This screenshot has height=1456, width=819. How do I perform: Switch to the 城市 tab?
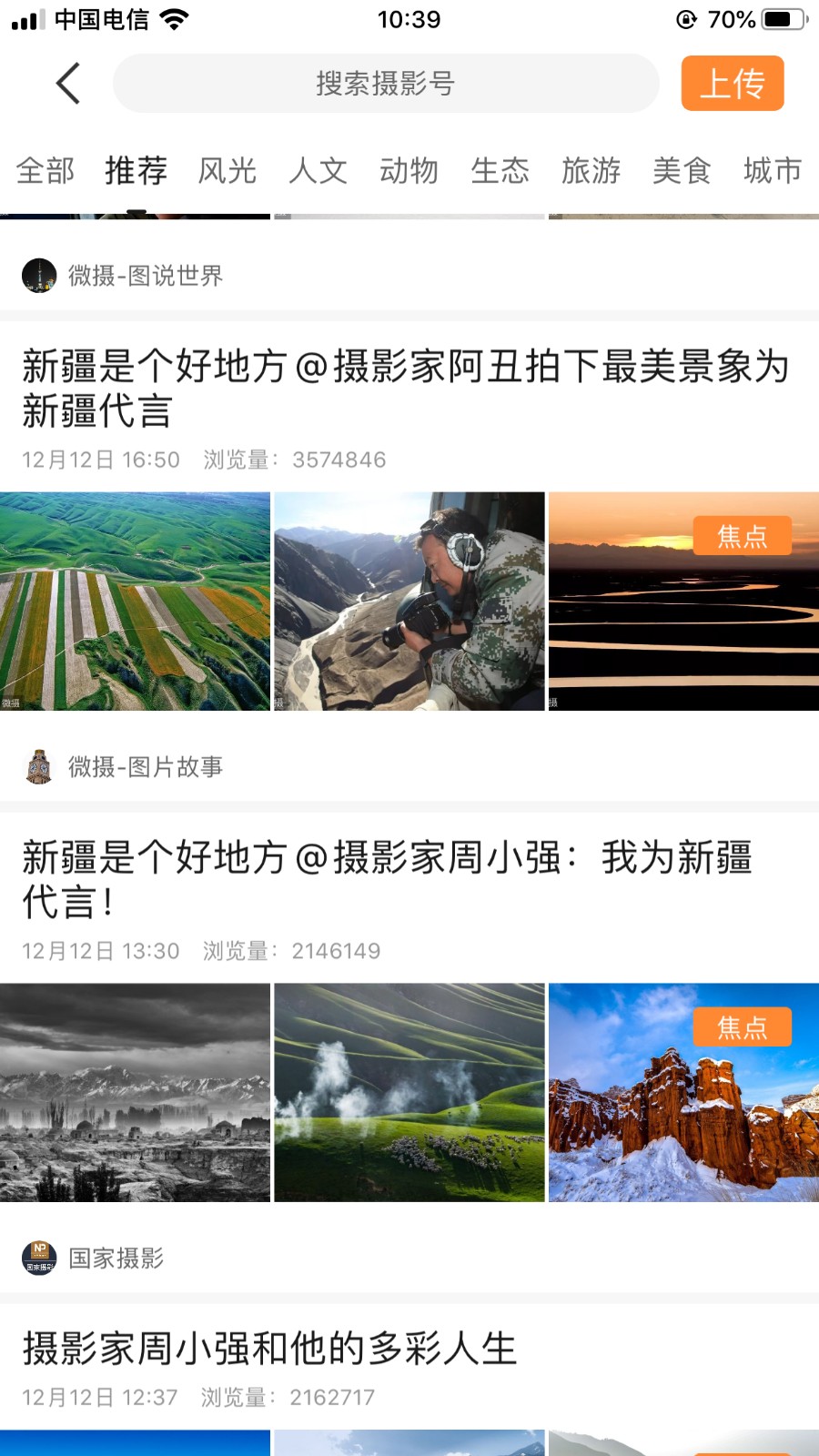tap(772, 170)
